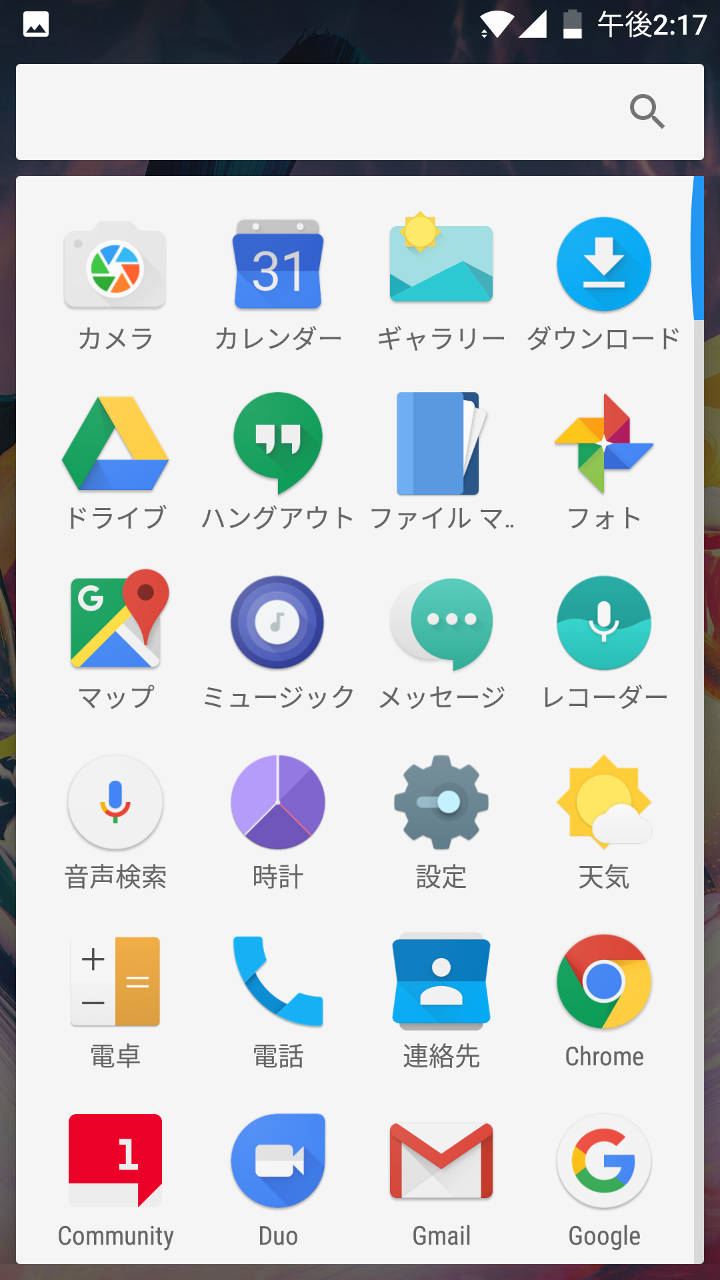Open 設定 settings
The width and height of the screenshot is (720, 1280).
441,802
